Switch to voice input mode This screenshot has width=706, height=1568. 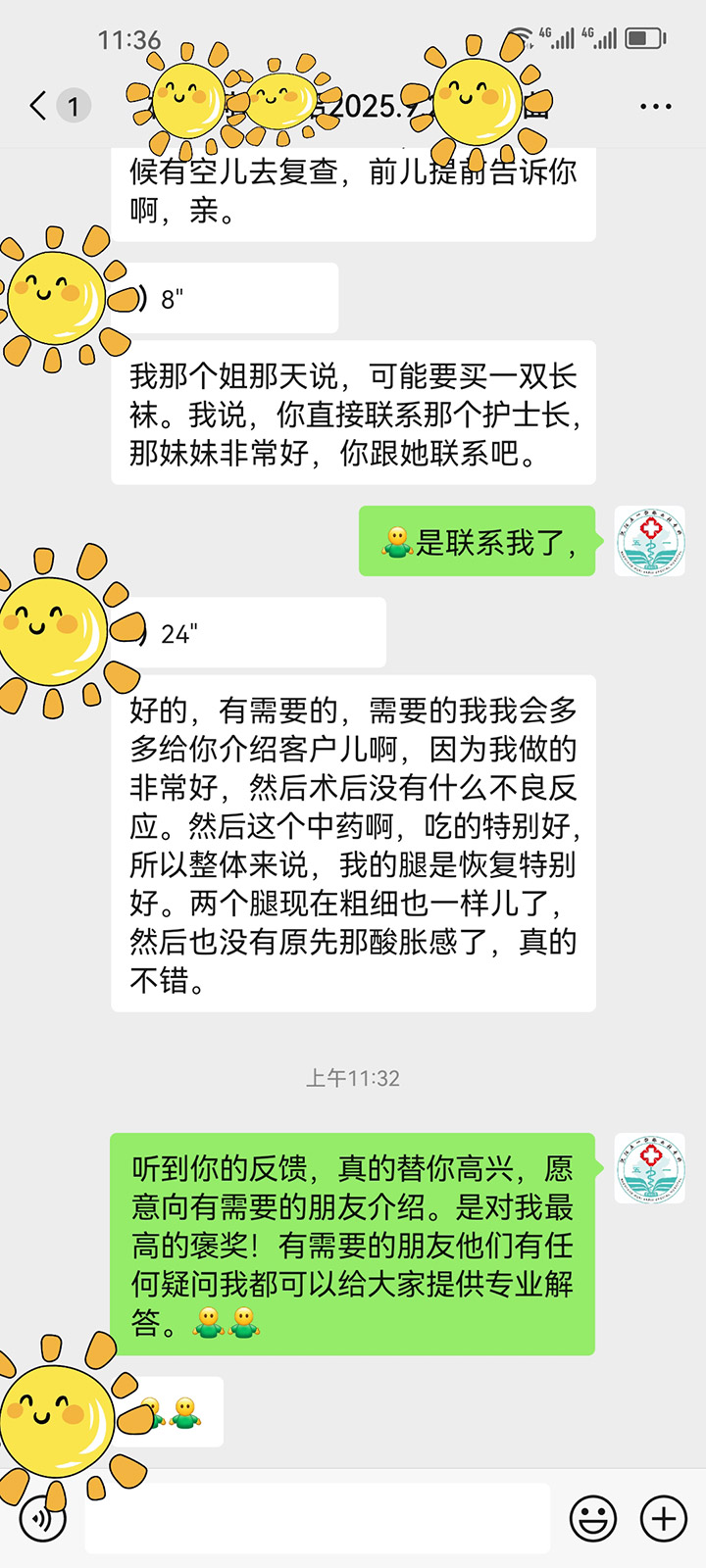[x=43, y=1519]
